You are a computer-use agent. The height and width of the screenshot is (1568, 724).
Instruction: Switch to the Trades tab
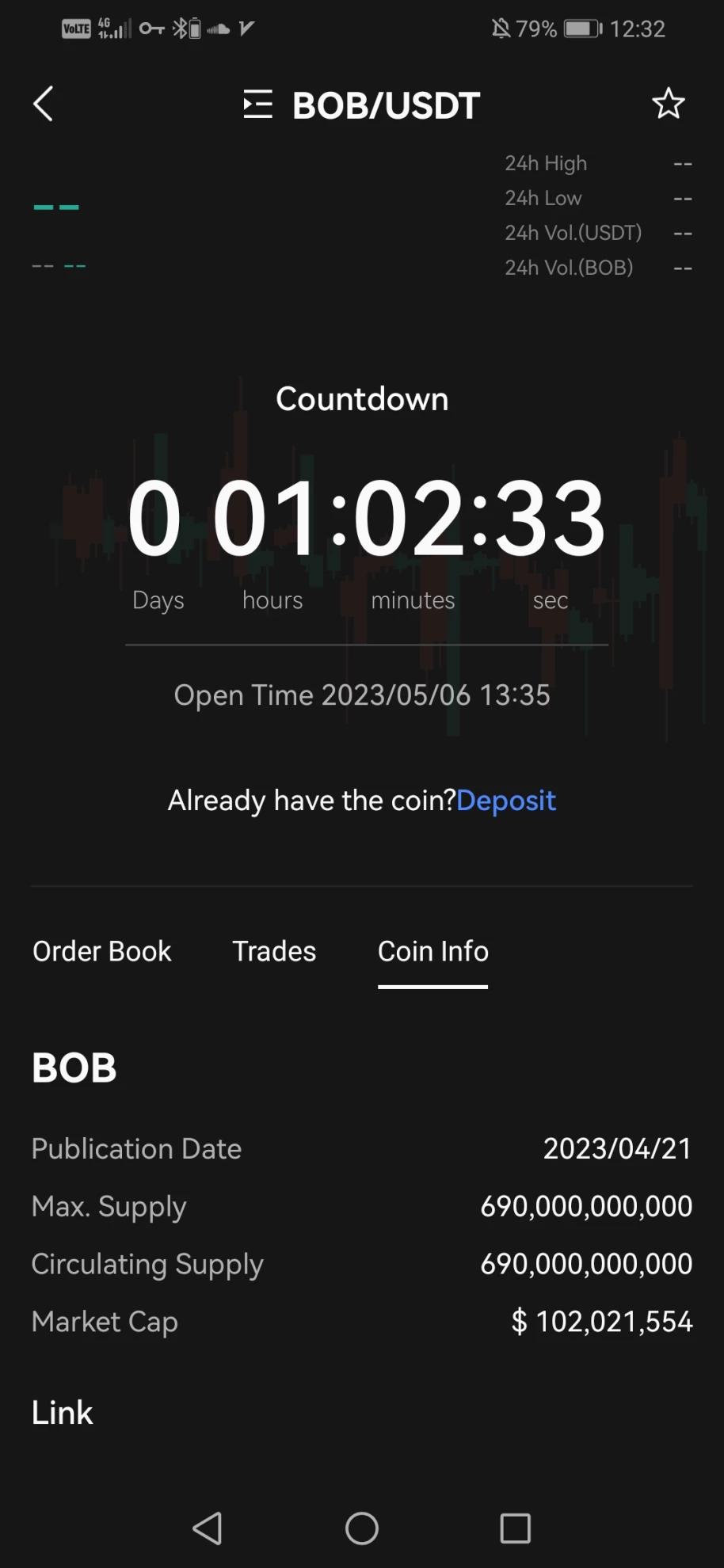pyautogui.click(x=274, y=951)
